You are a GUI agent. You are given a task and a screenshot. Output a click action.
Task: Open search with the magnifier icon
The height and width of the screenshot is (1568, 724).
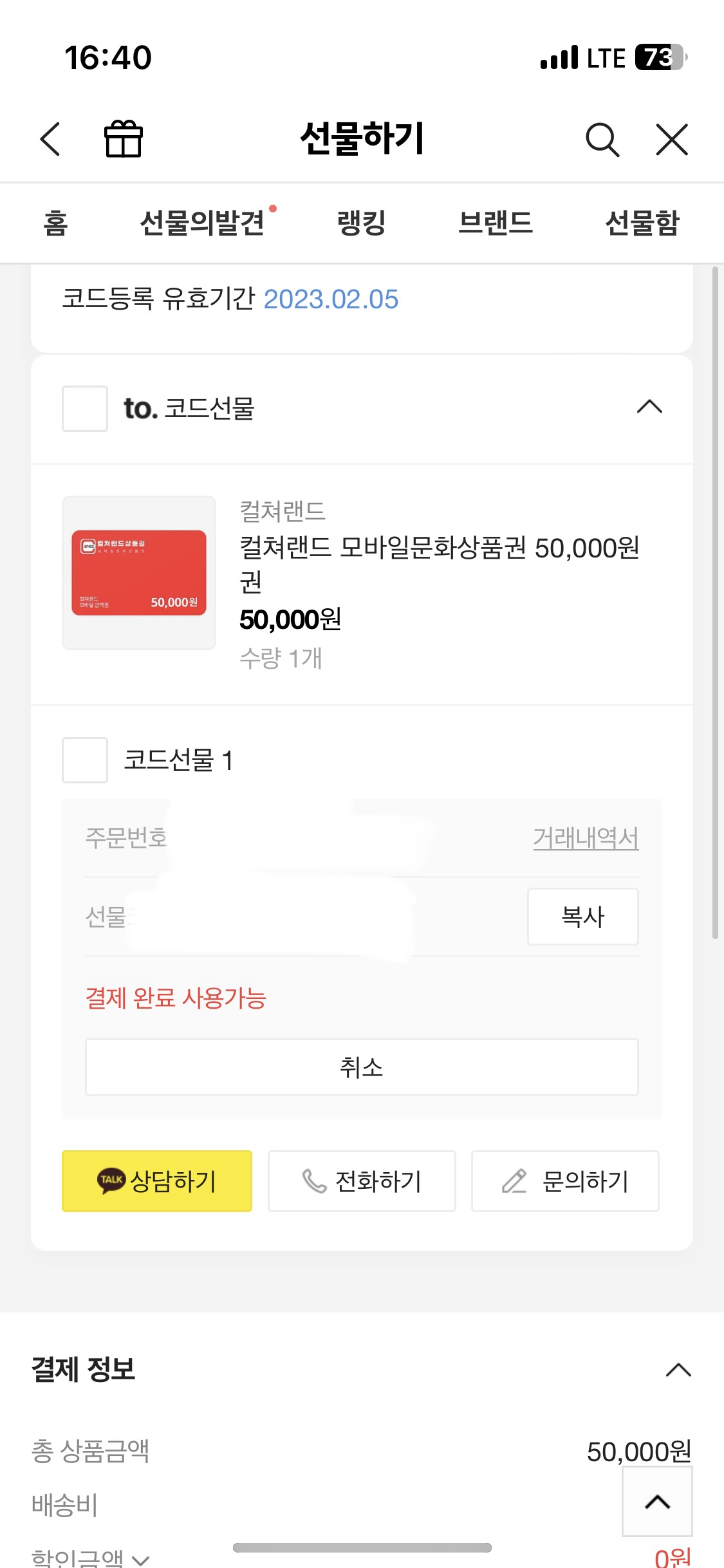pos(602,140)
